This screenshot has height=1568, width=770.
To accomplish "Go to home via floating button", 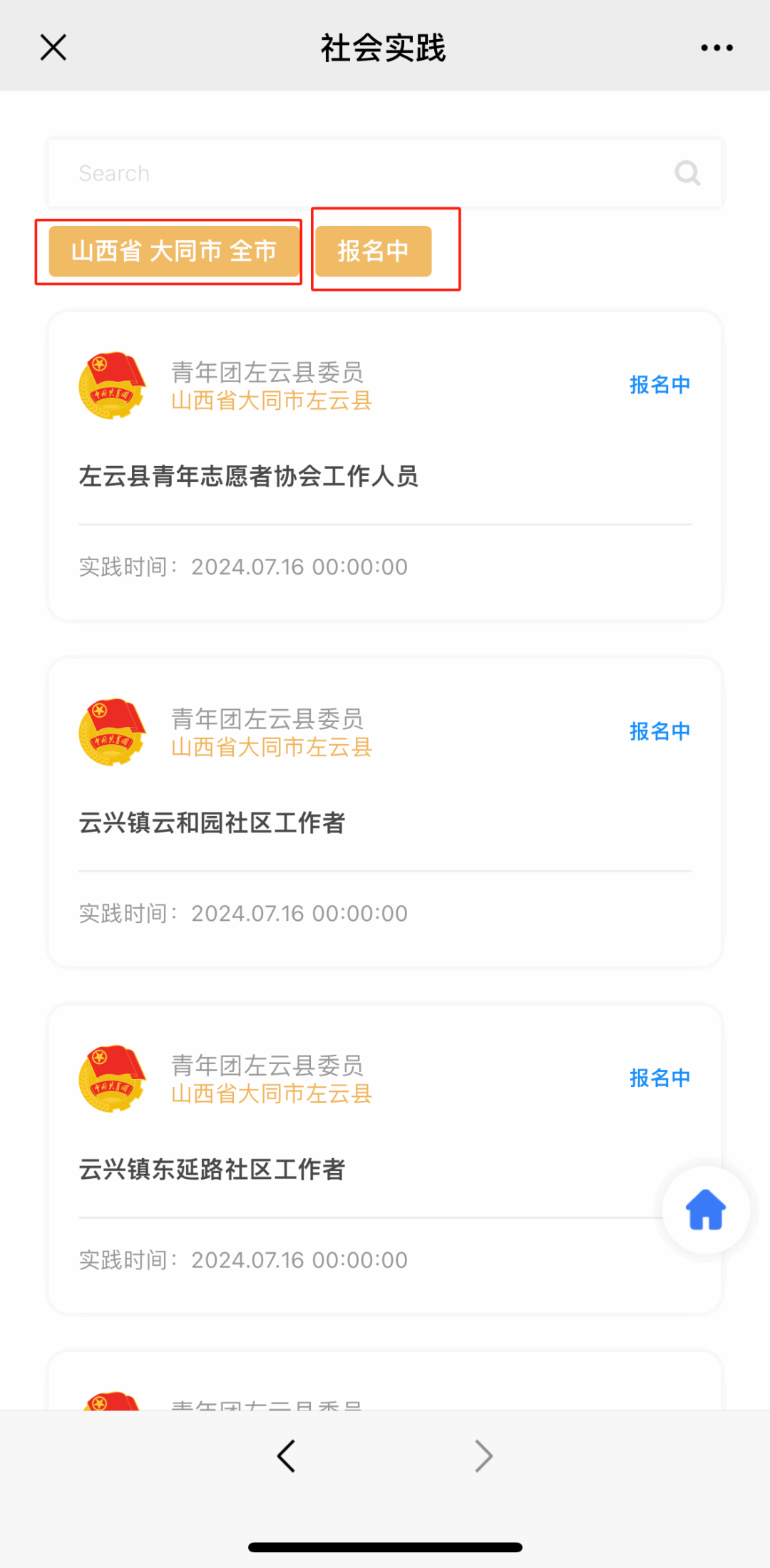I will (706, 1209).
